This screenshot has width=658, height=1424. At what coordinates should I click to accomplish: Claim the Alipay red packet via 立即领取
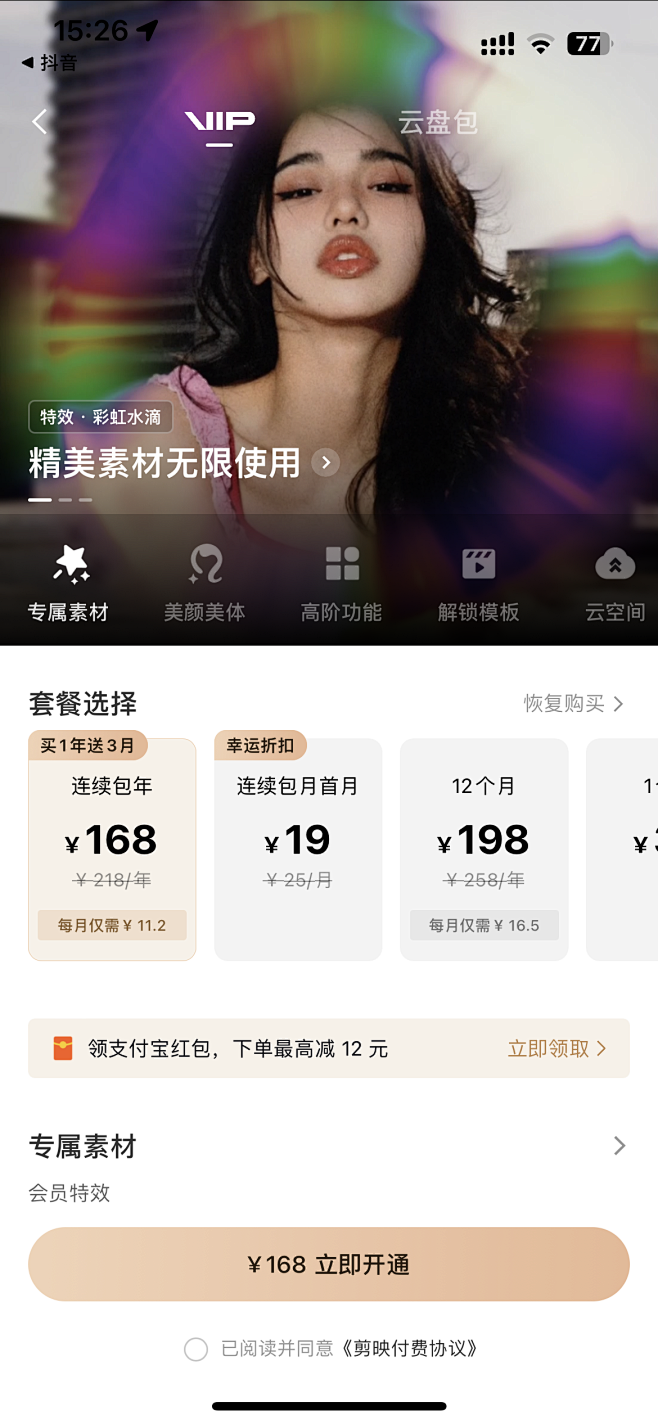pyautogui.click(x=557, y=1048)
